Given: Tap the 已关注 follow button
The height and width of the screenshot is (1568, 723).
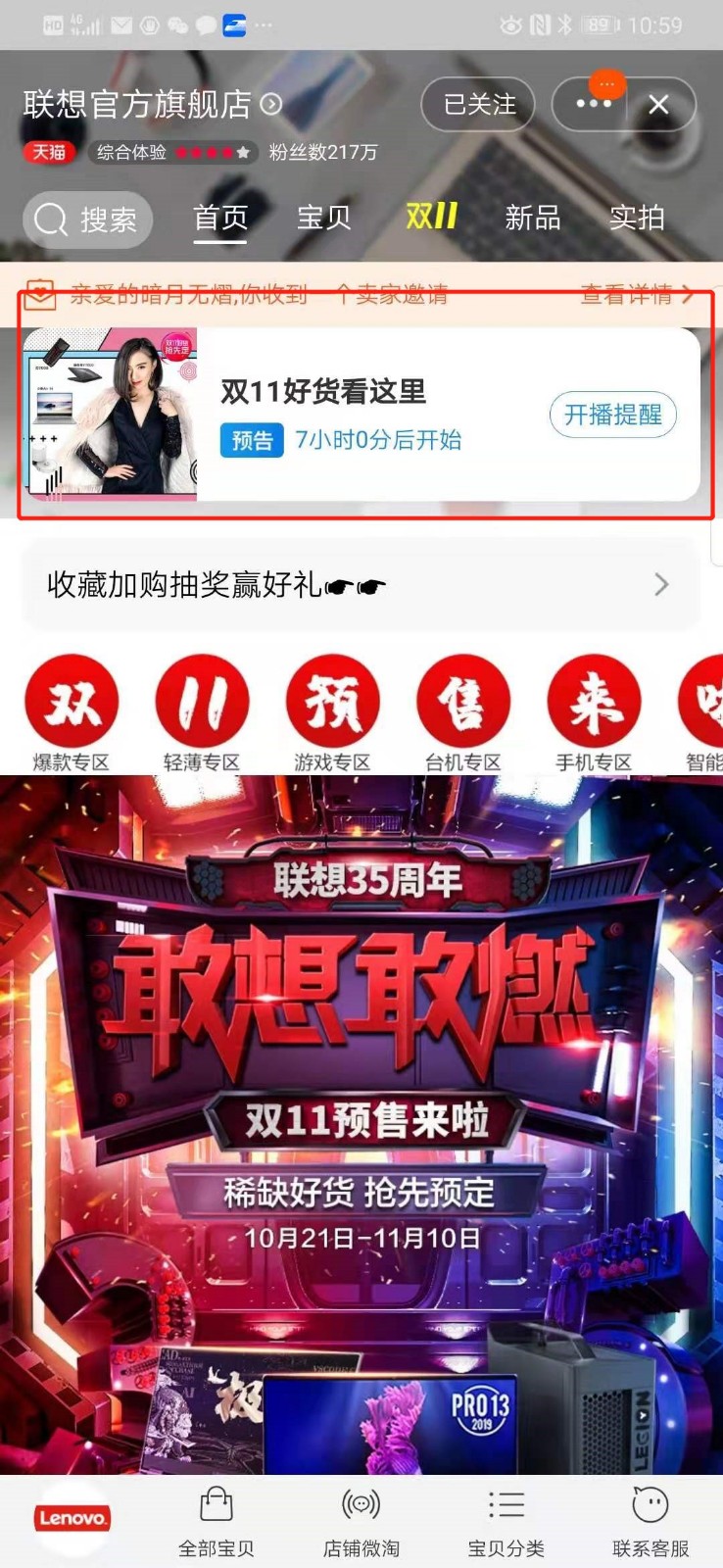Looking at the screenshot, I should pos(478,104).
